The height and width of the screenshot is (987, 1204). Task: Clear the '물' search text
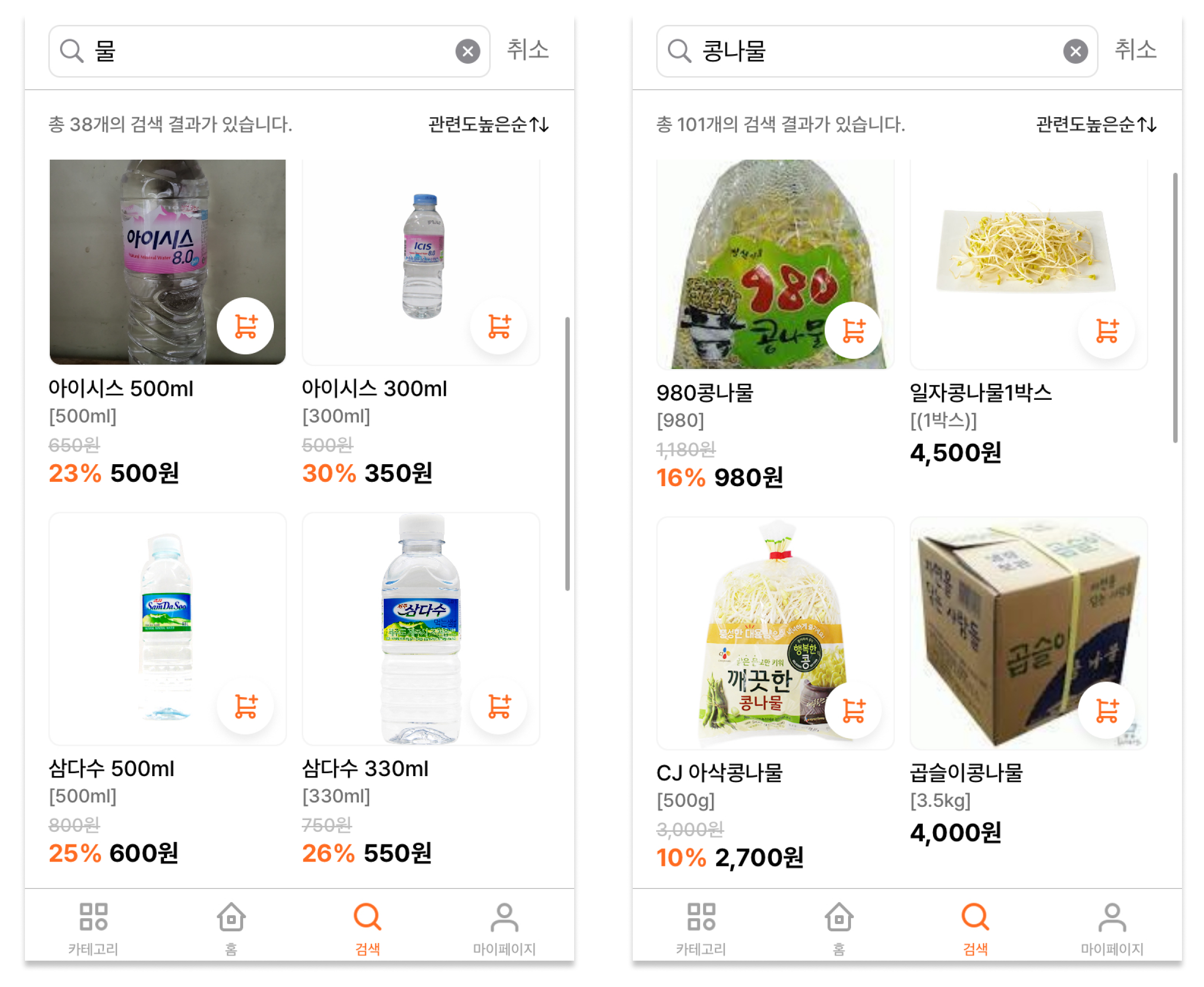(x=468, y=52)
